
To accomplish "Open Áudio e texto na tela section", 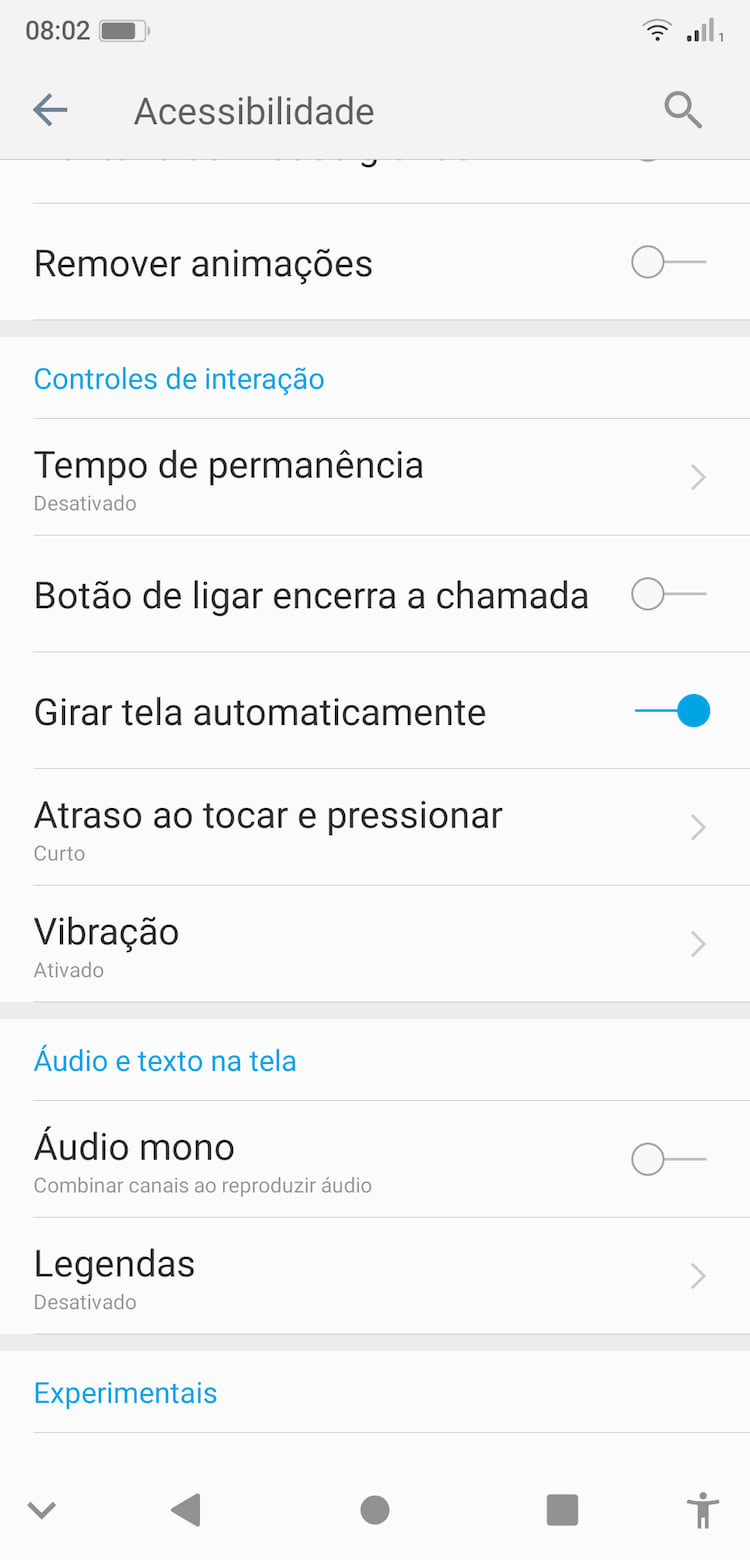I will click(x=165, y=1060).
